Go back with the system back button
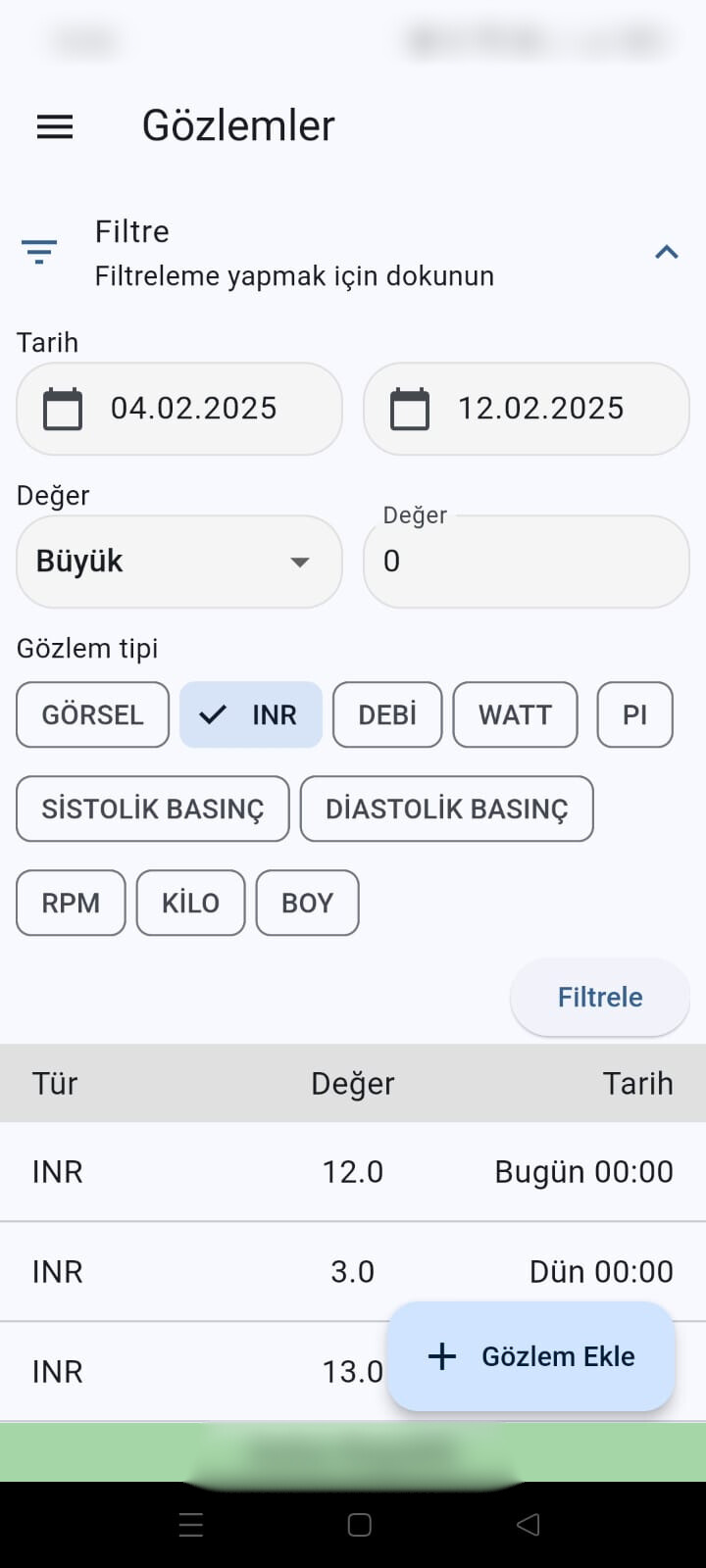This screenshot has height=1568, width=706. (528, 1524)
